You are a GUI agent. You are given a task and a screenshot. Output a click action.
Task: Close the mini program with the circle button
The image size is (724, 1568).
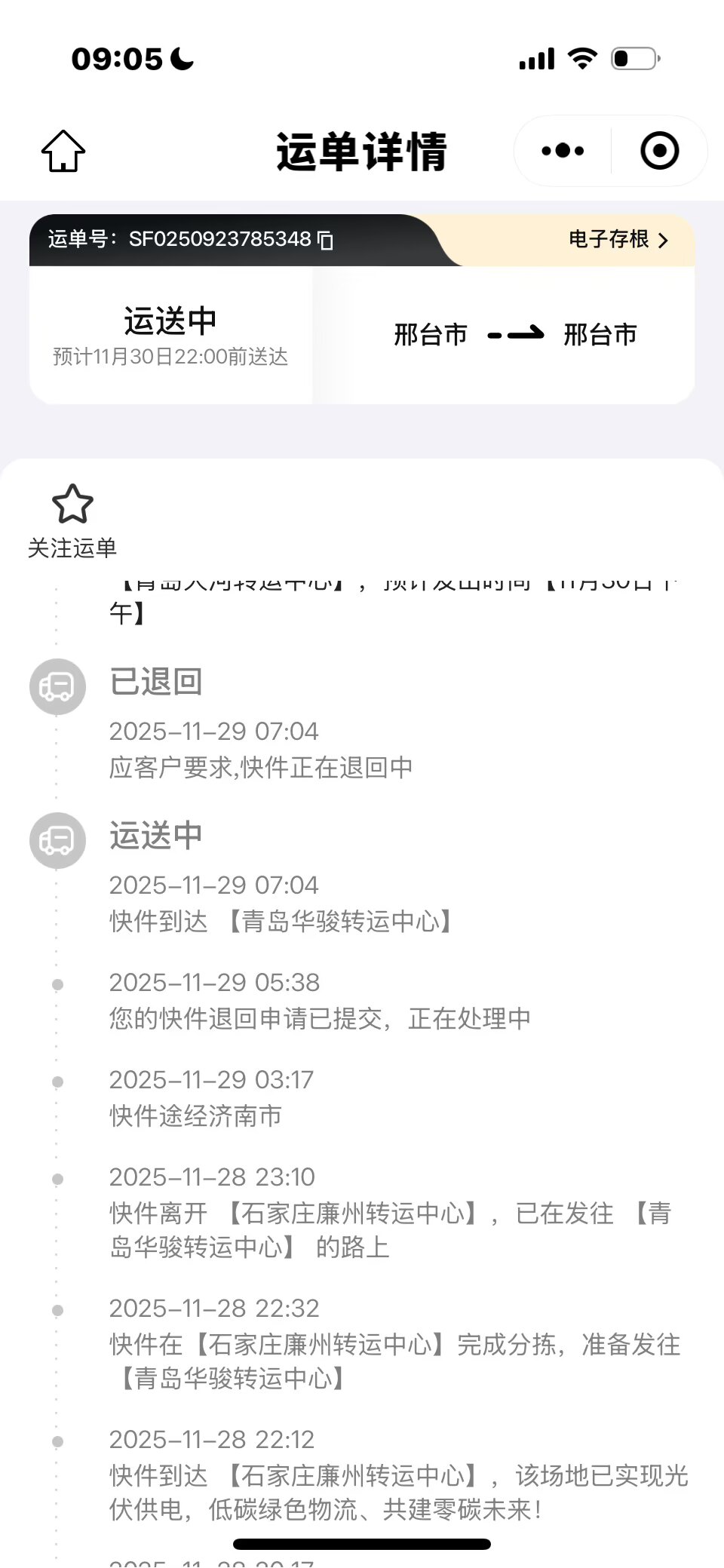[659, 151]
